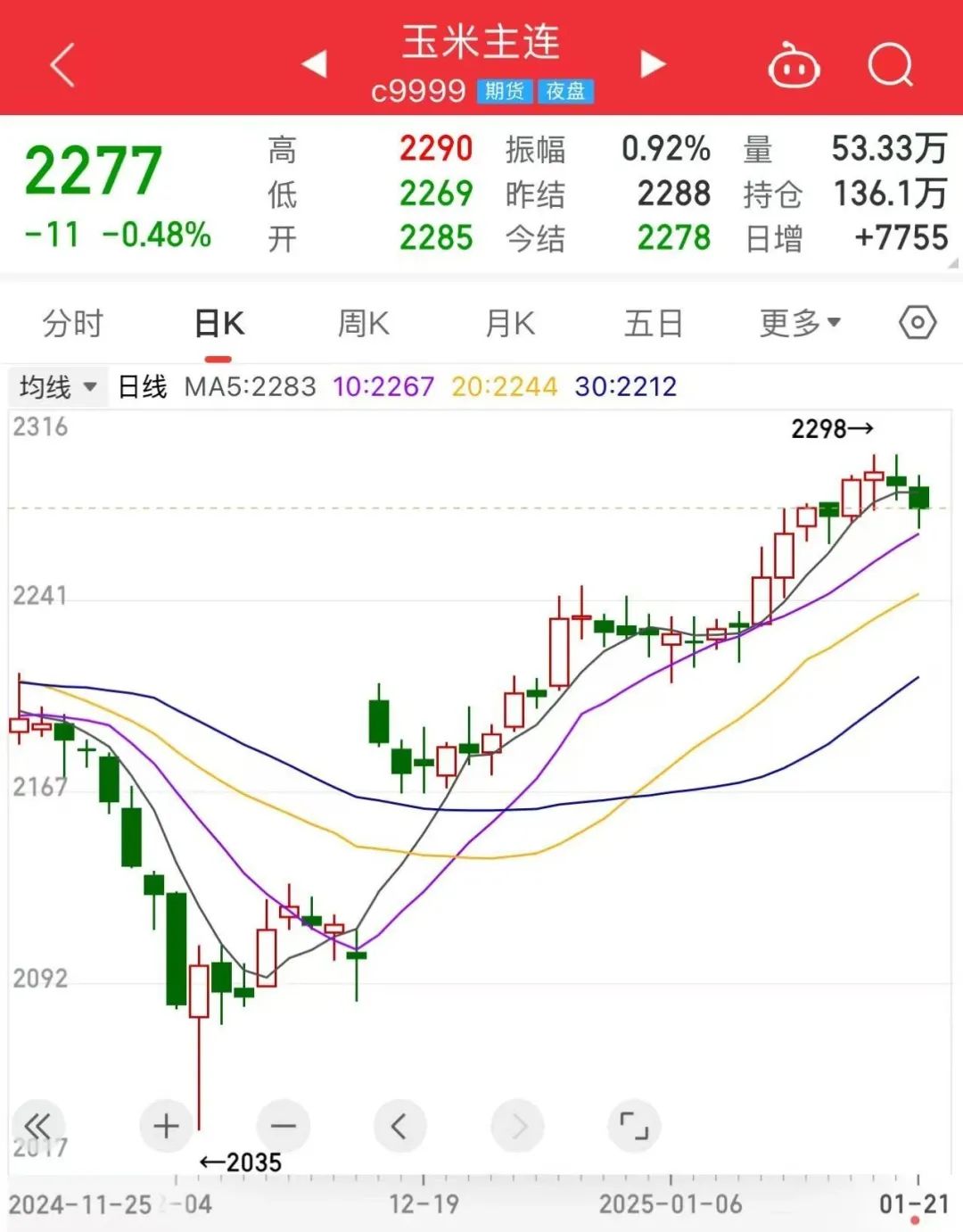This screenshot has width=963, height=1232.
Task: Switch to the 周K chart tab
Action: 364,323
